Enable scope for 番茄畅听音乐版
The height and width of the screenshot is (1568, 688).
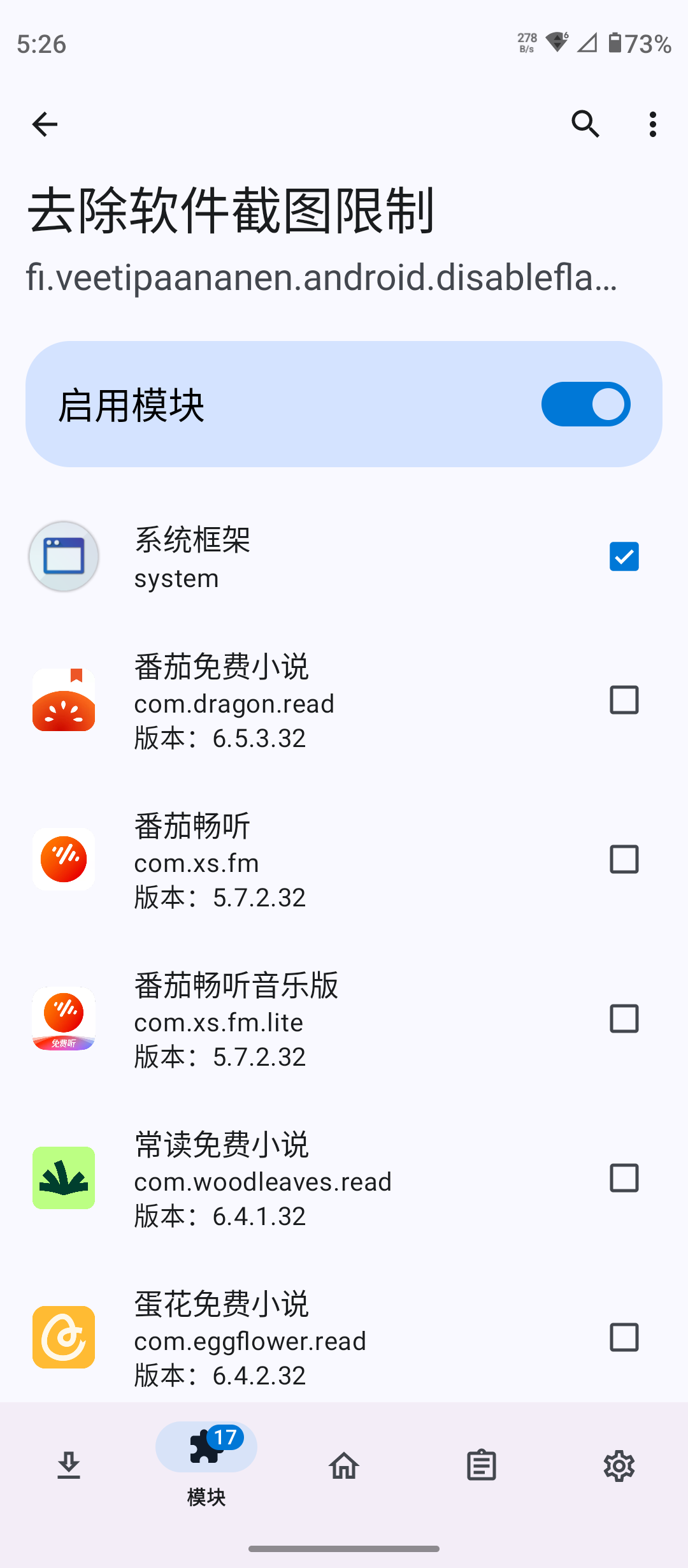click(623, 1019)
